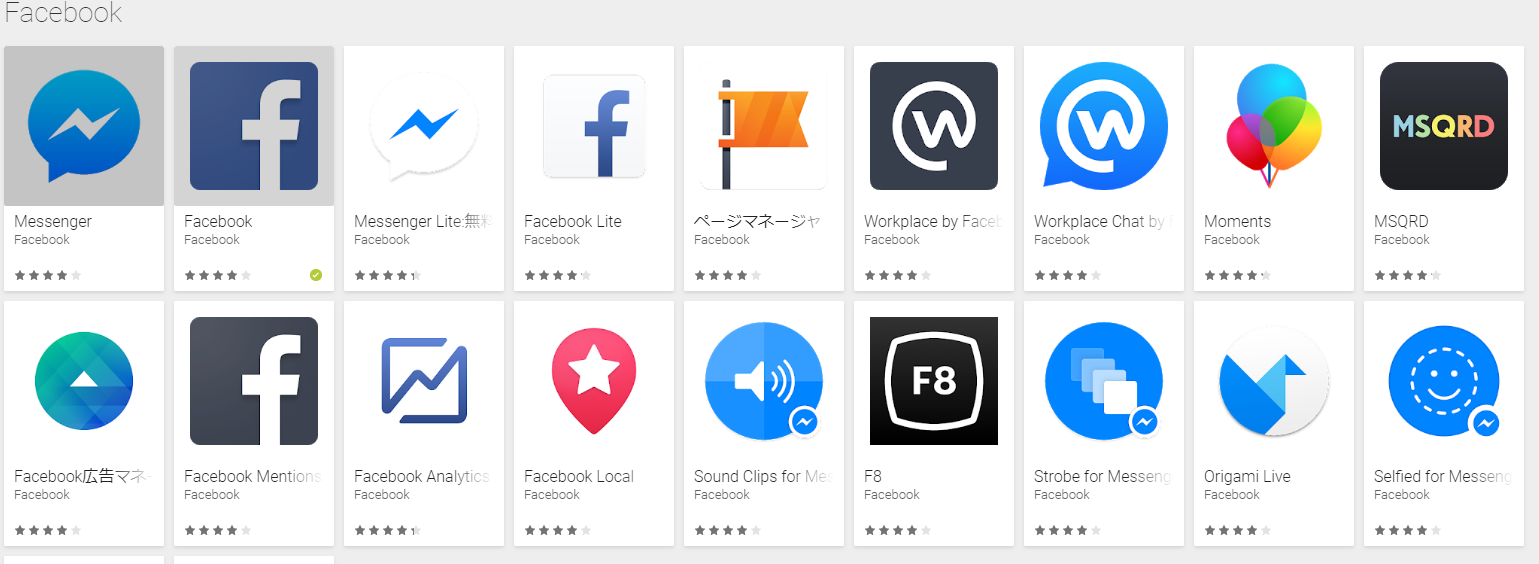View the F8 app page

(x=934, y=381)
